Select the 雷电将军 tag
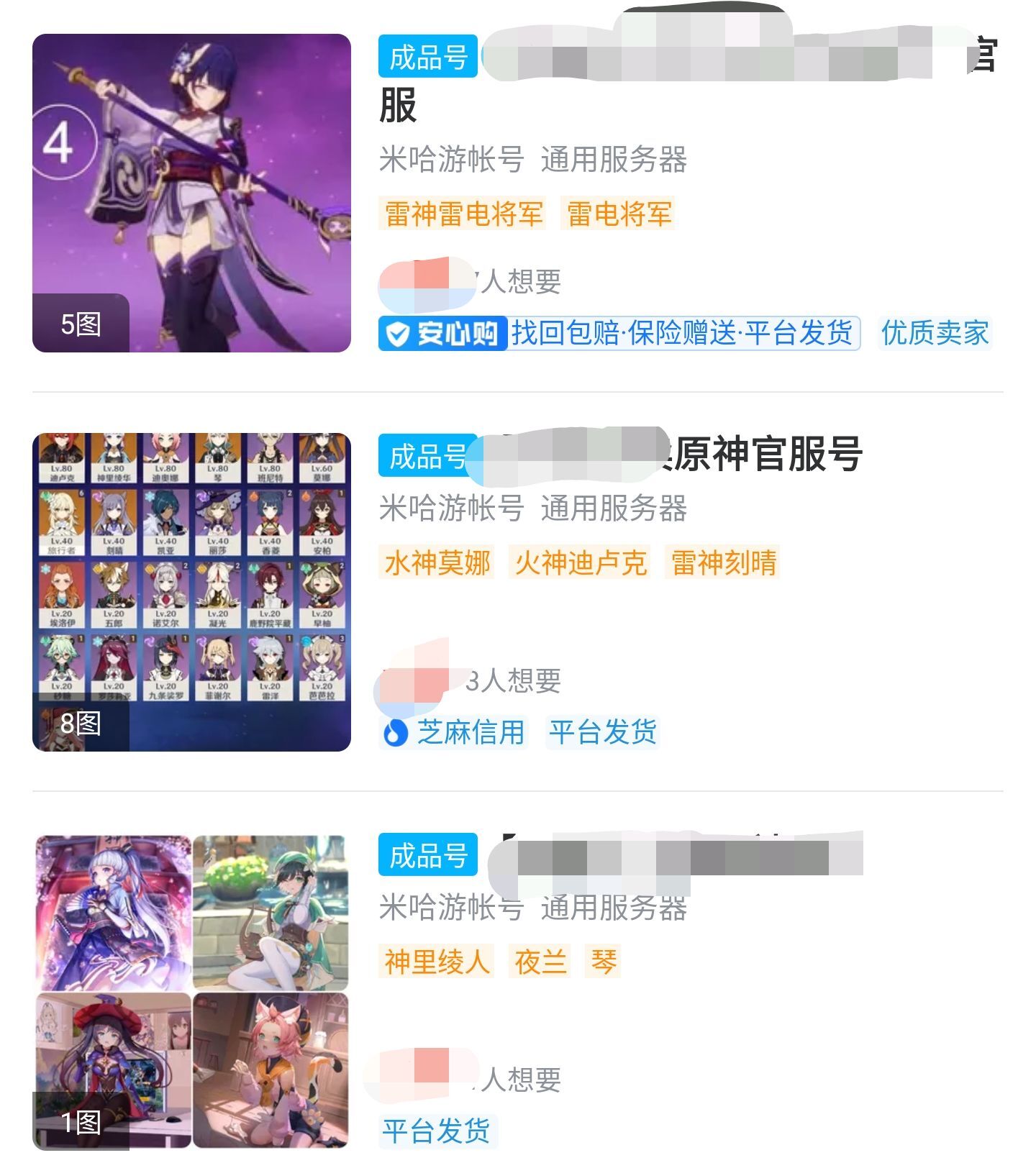The image size is (1036, 1163). point(619,216)
